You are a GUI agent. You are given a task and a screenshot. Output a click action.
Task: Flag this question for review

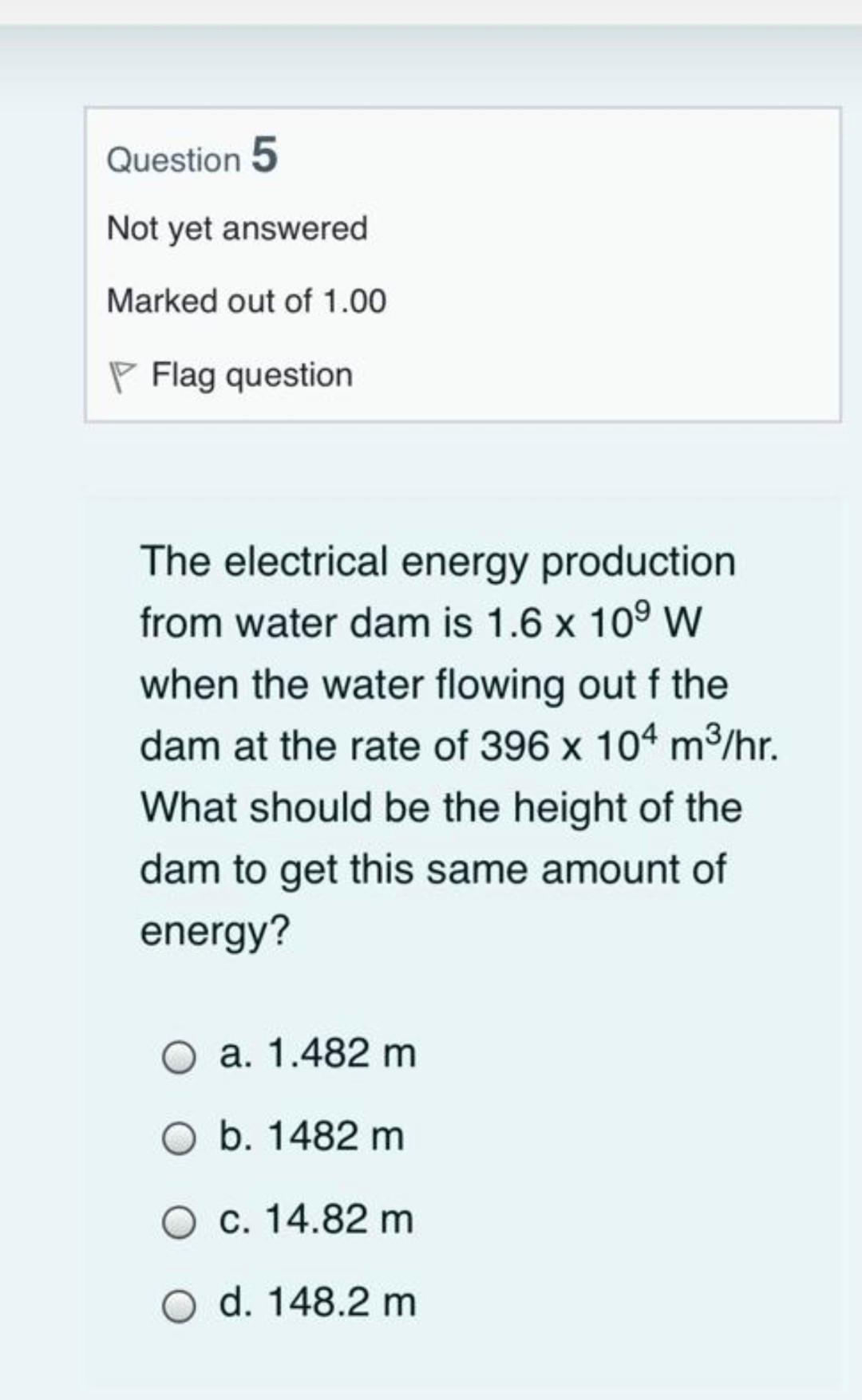[x=231, y=376]
